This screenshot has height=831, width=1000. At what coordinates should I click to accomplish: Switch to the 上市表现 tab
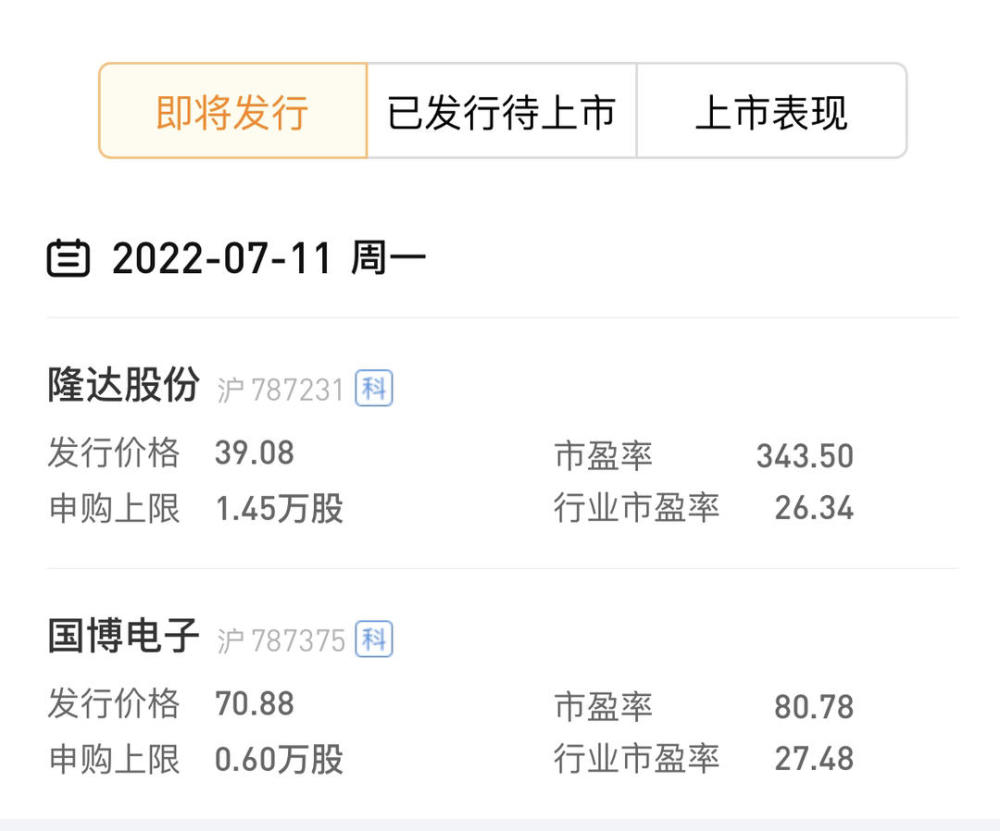pyautogui.click(x=771, y=111)
